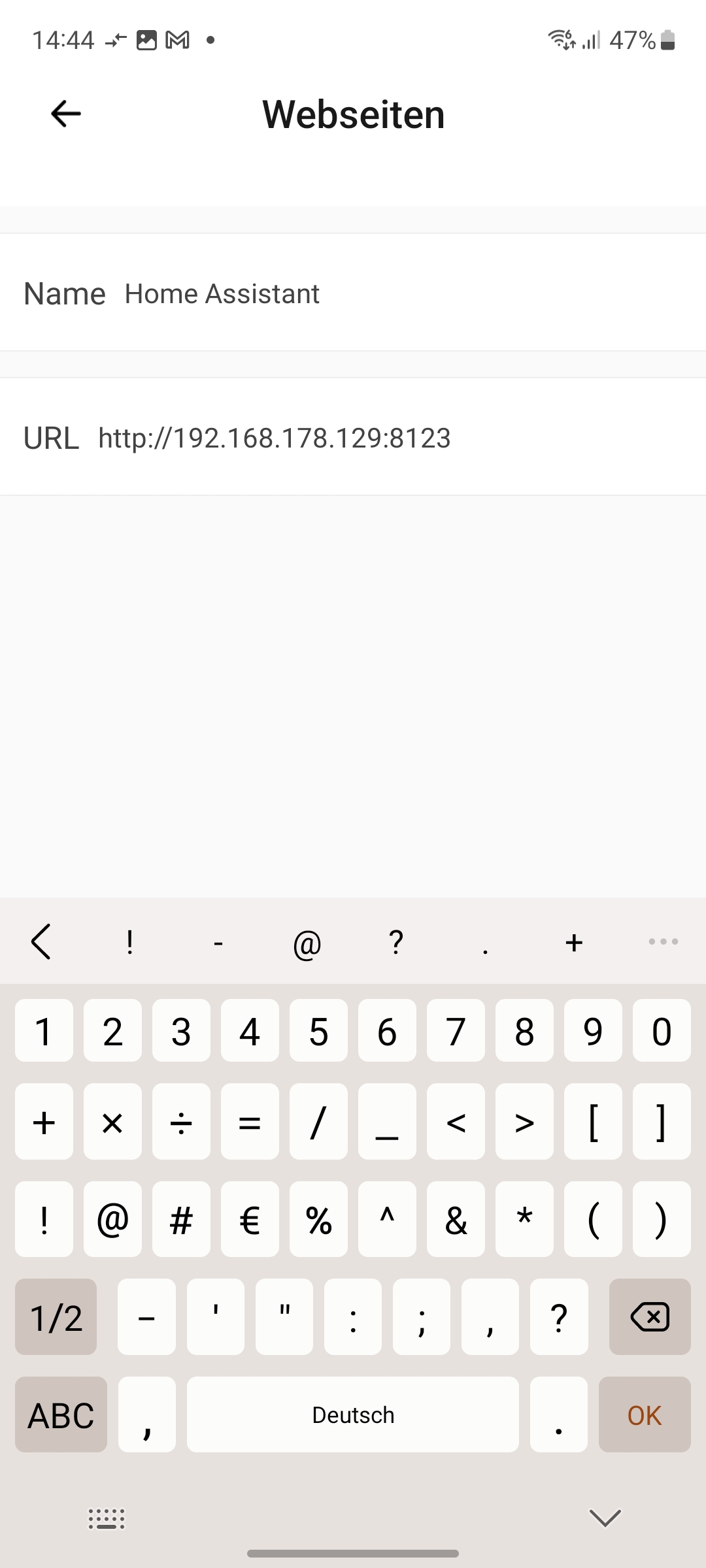This screenshot has width=706, height=1568.
Task: Type the hash # key
Action: click(x=181, y=1219)
